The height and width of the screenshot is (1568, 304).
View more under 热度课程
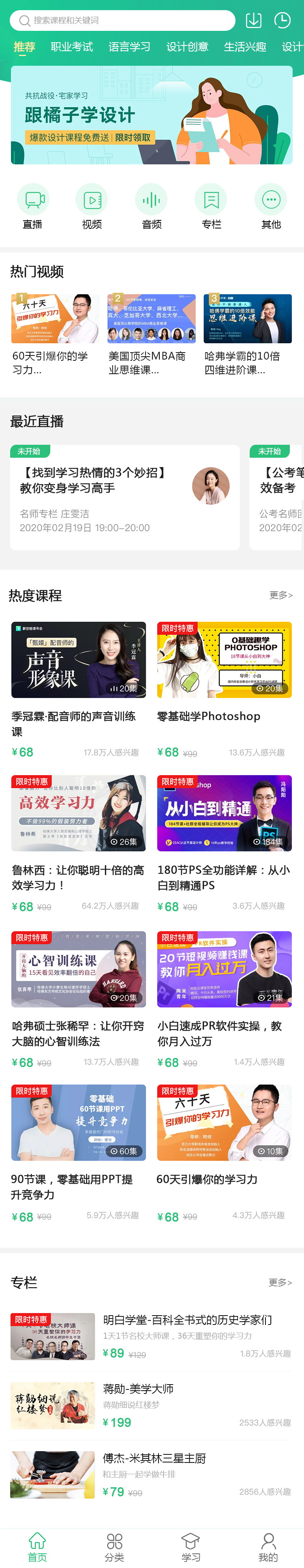pos(281,595)
